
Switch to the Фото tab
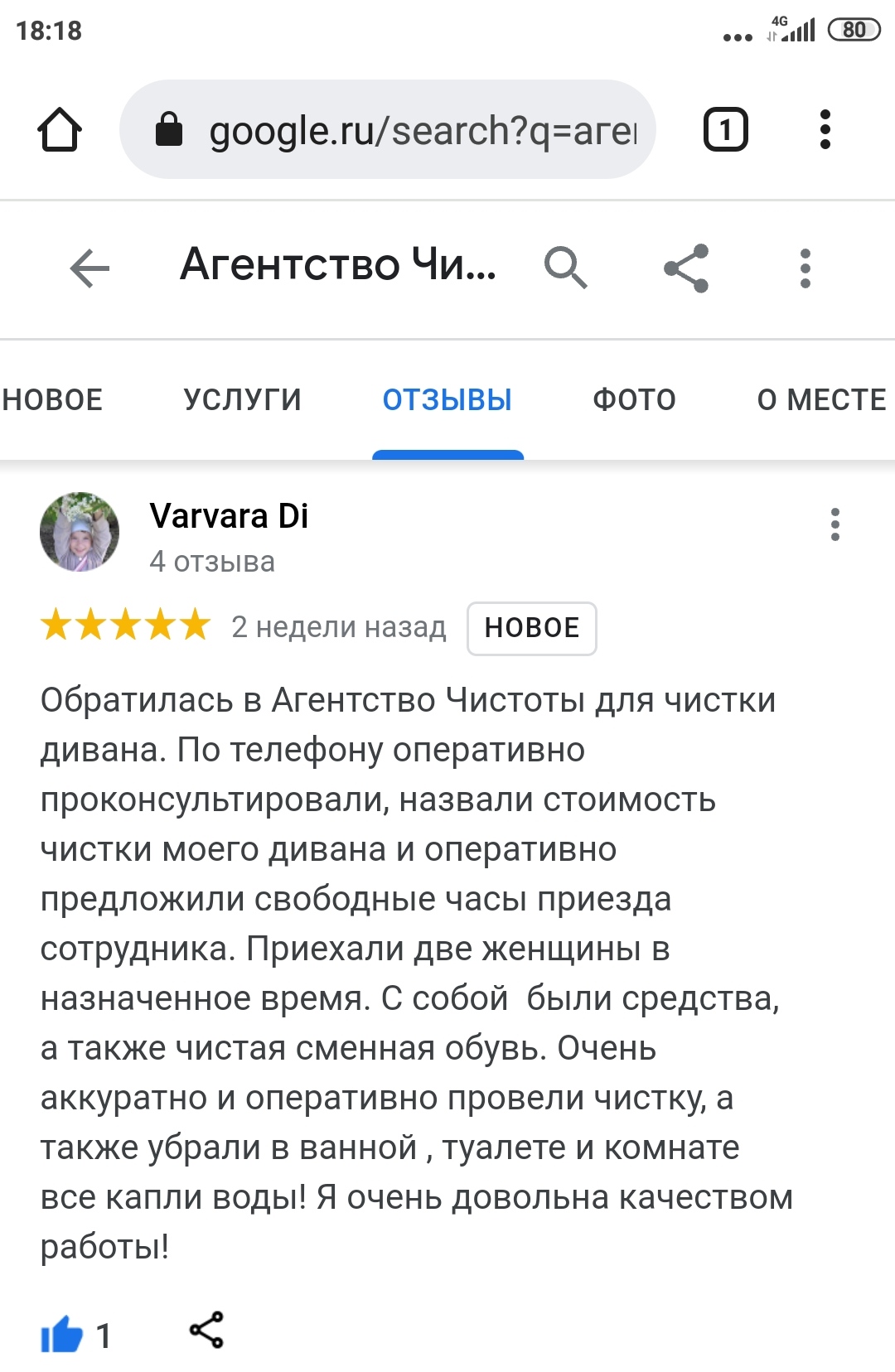(635, 400)
